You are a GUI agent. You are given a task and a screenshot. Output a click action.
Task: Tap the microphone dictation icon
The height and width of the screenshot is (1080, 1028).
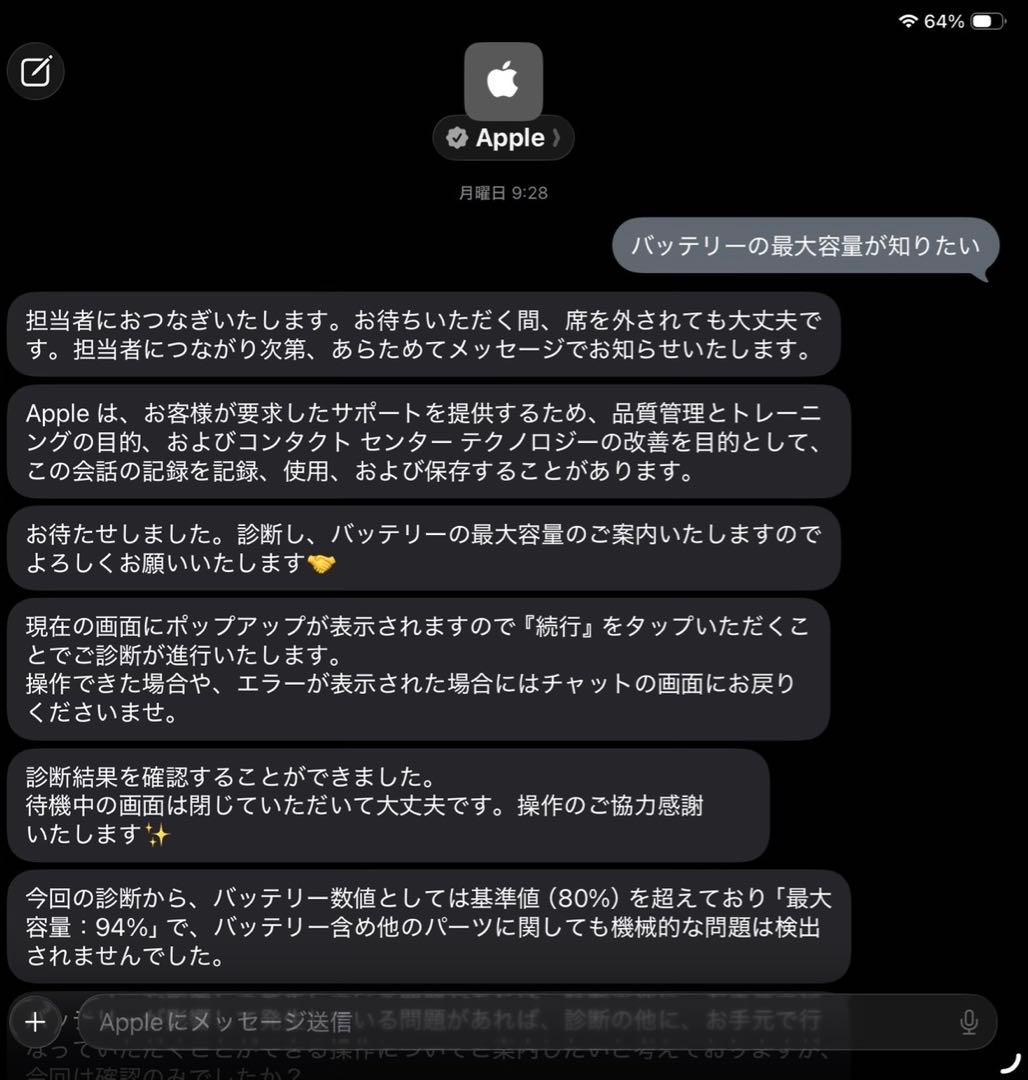click(969, 1023)
